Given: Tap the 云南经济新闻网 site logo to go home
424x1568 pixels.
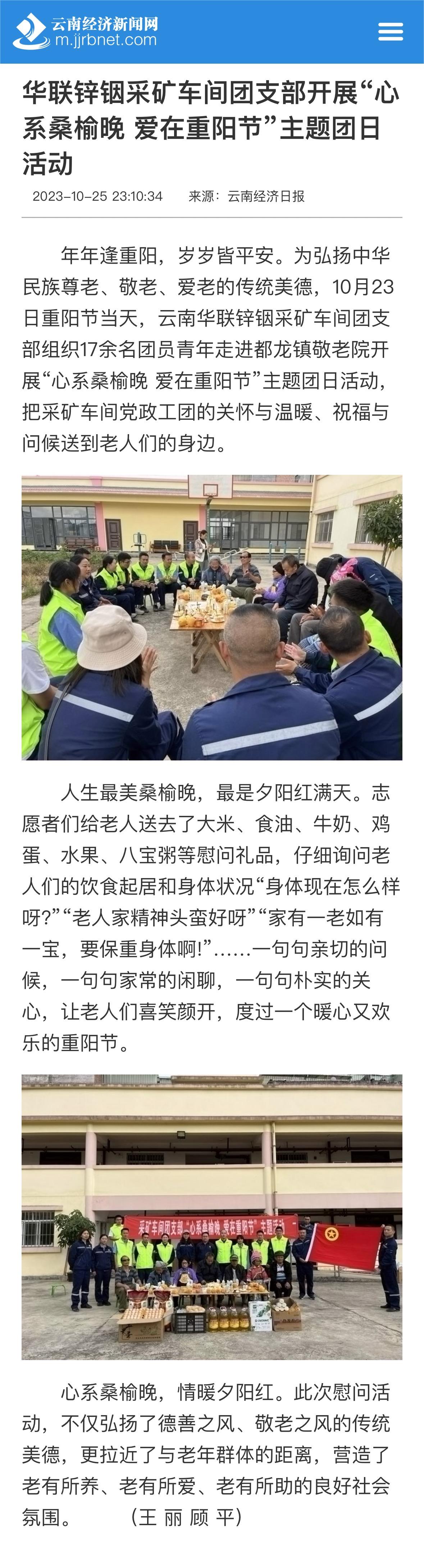Looking at the screenshot, I should click(x=86, y=32).
